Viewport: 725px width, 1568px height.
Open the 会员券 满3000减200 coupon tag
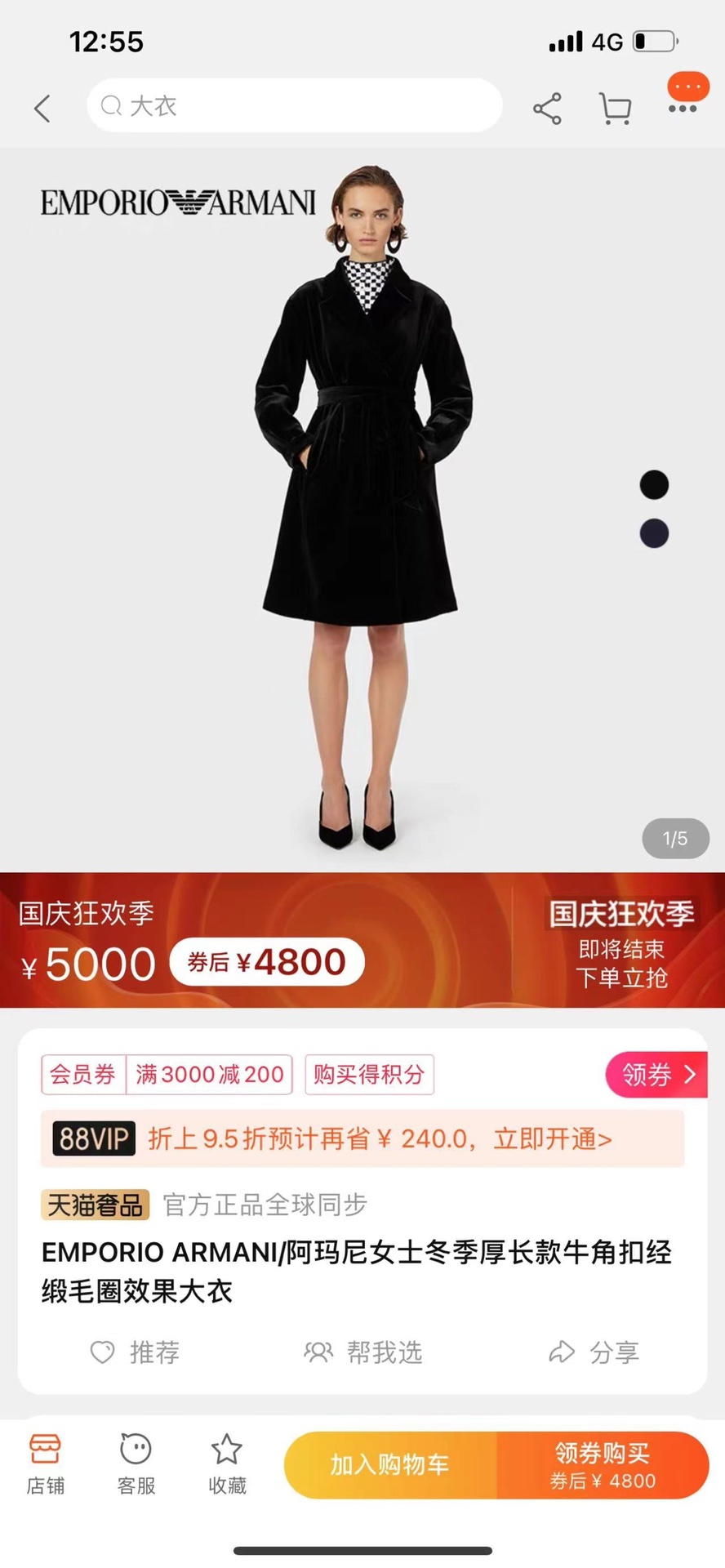(167, 1074)
